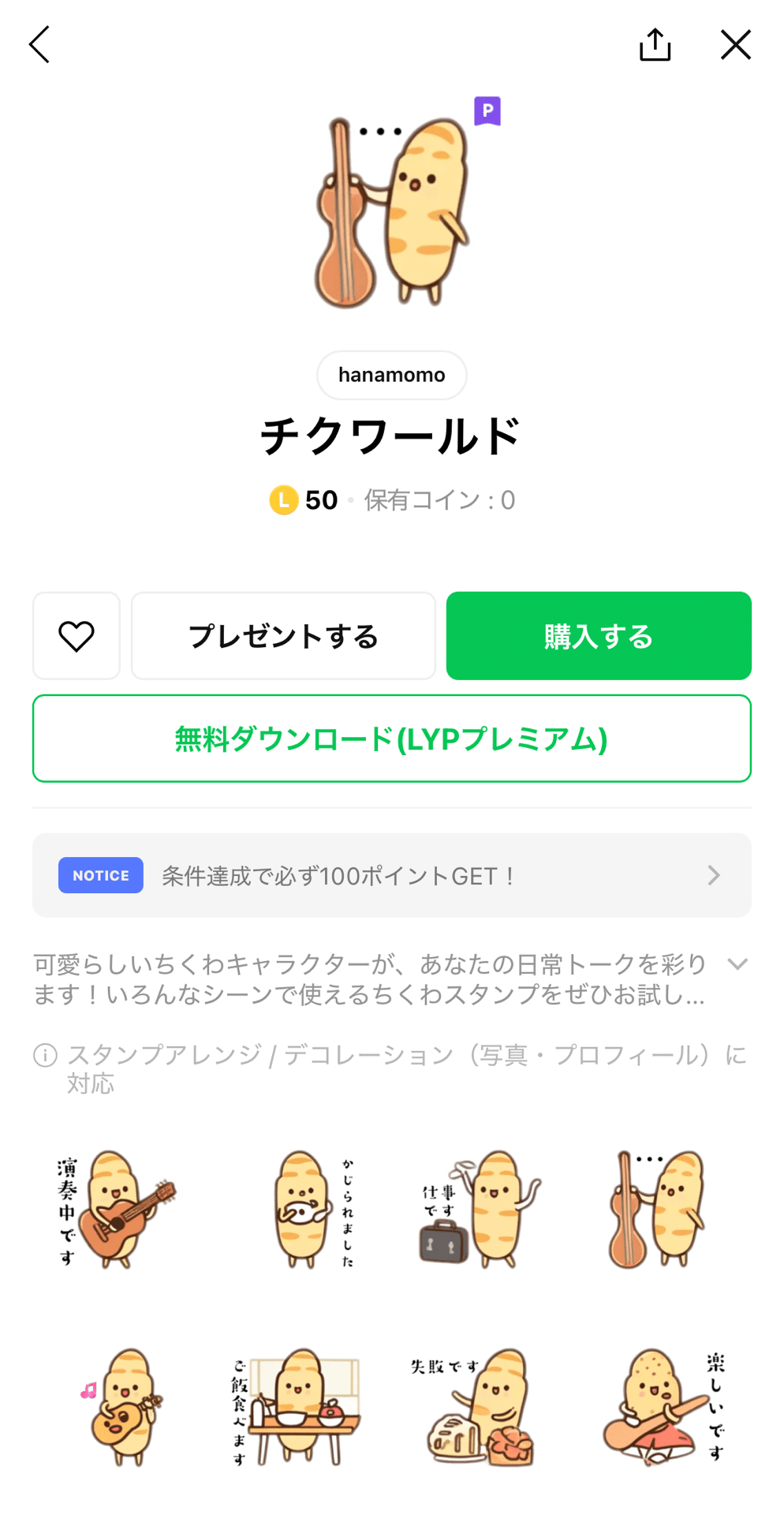This screenshot has width=784, height=1515.
Task: Open the hanamomo creator page
Action: click(392, 375)
